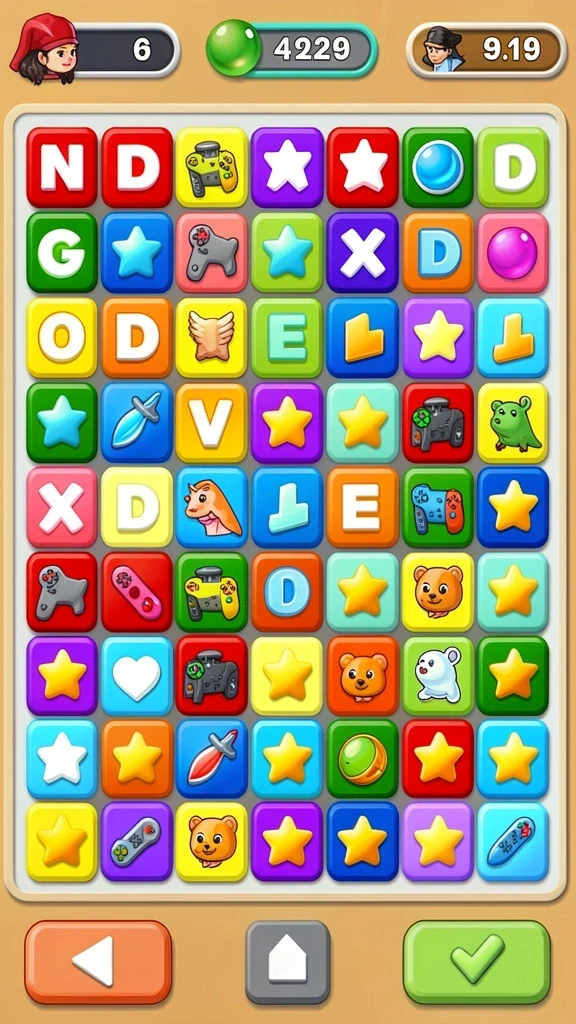This screenshot has width=576, height=1024.
Task: Select the white polar bear tile
Action: coord(438,675)
